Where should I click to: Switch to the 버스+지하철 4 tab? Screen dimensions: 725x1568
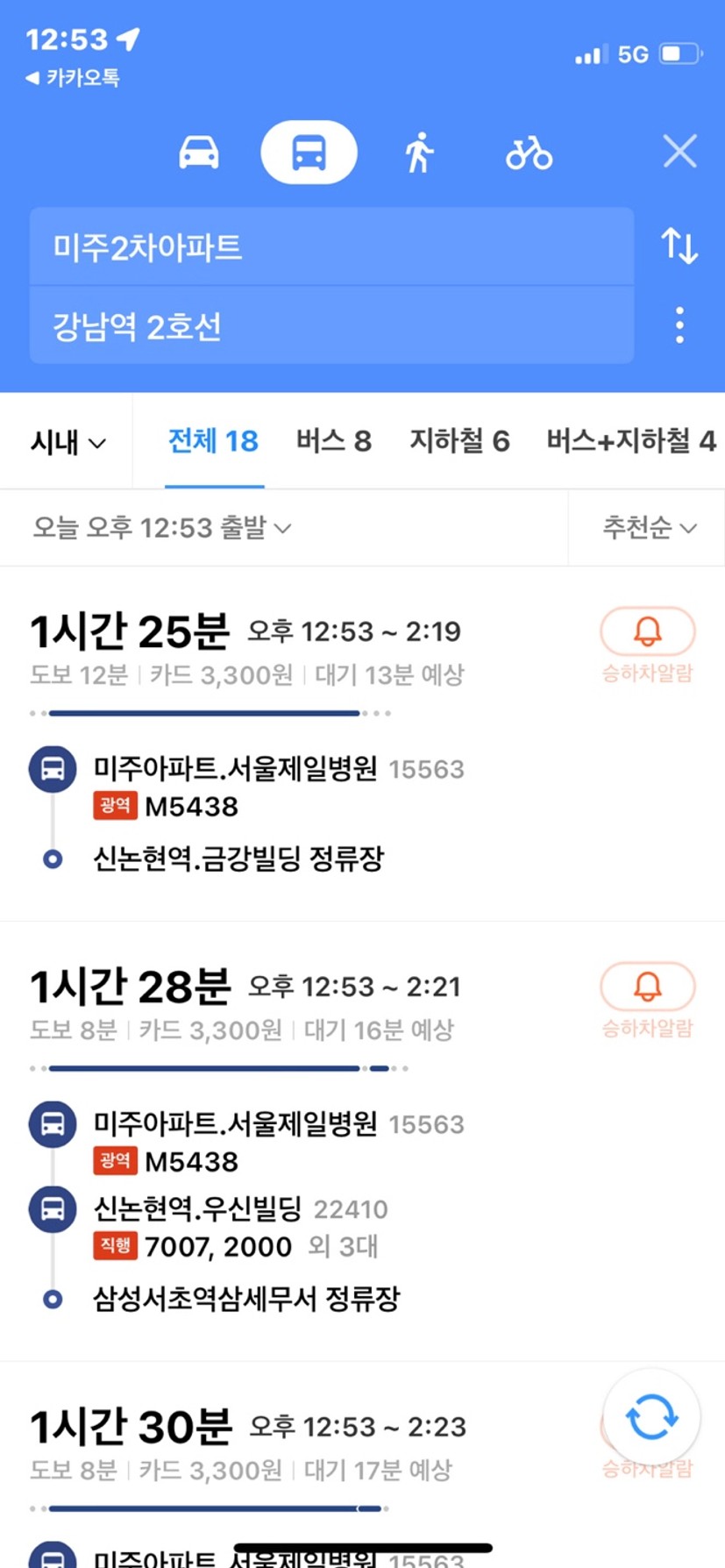[x=630, y=441]
